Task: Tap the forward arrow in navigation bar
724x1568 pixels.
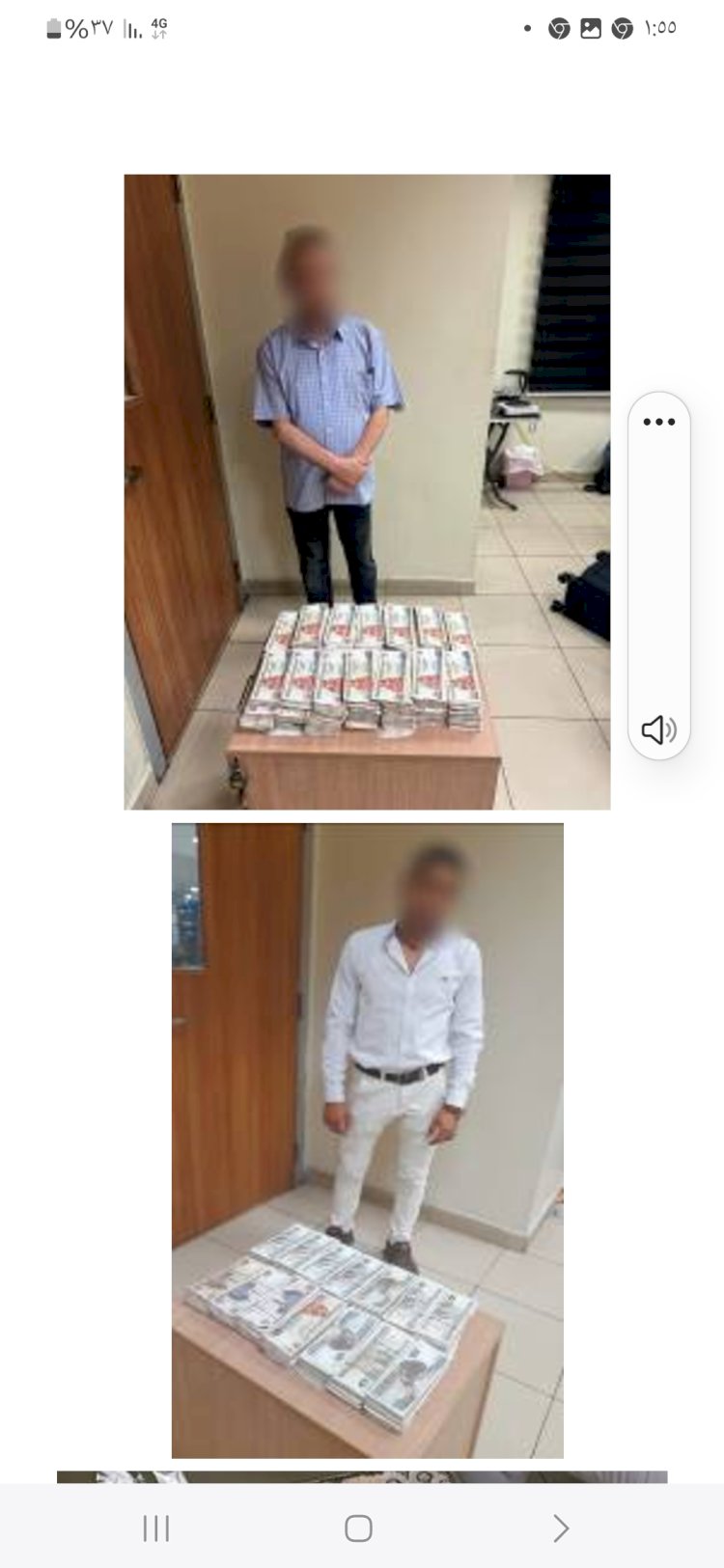Action: pos(560,1529)
